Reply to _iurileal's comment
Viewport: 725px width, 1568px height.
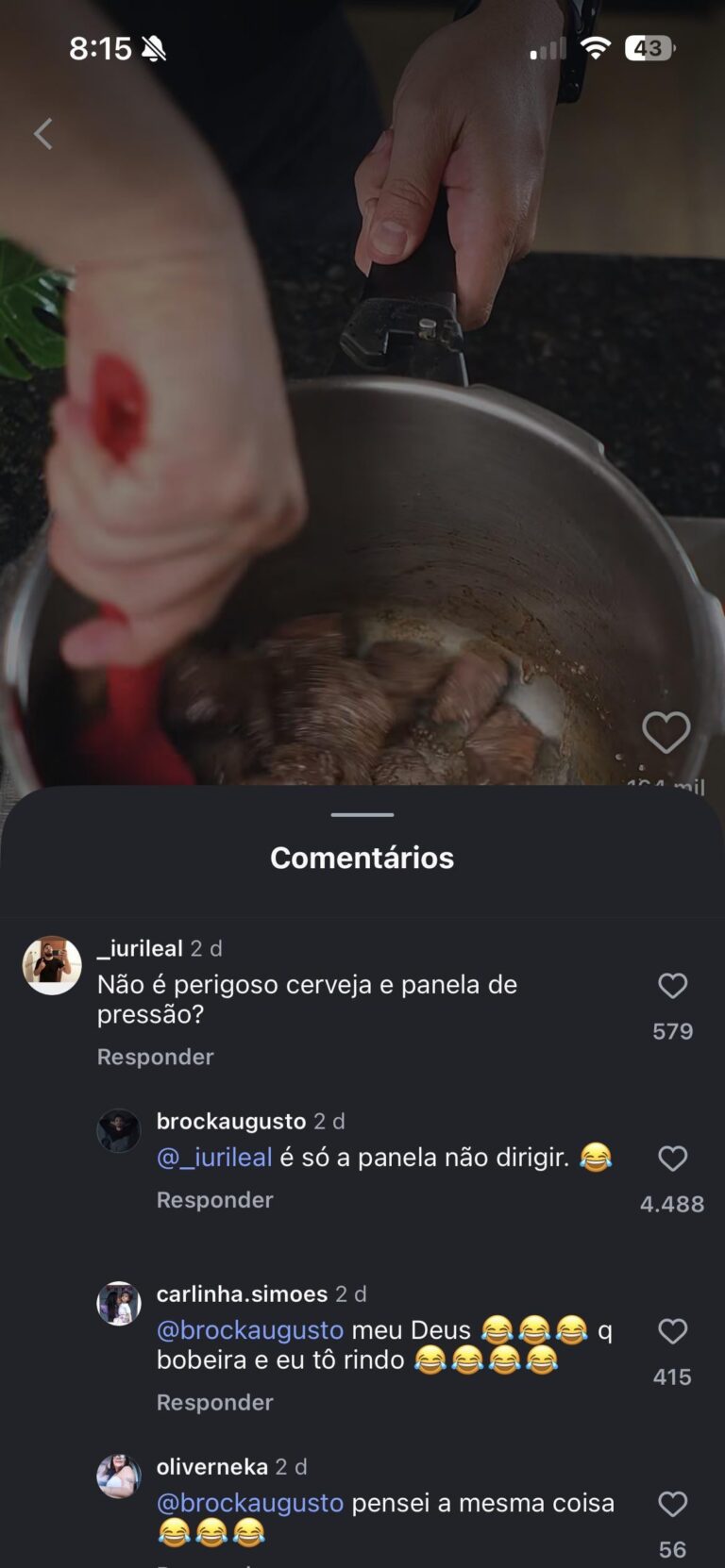click(x=156, y=1057)
